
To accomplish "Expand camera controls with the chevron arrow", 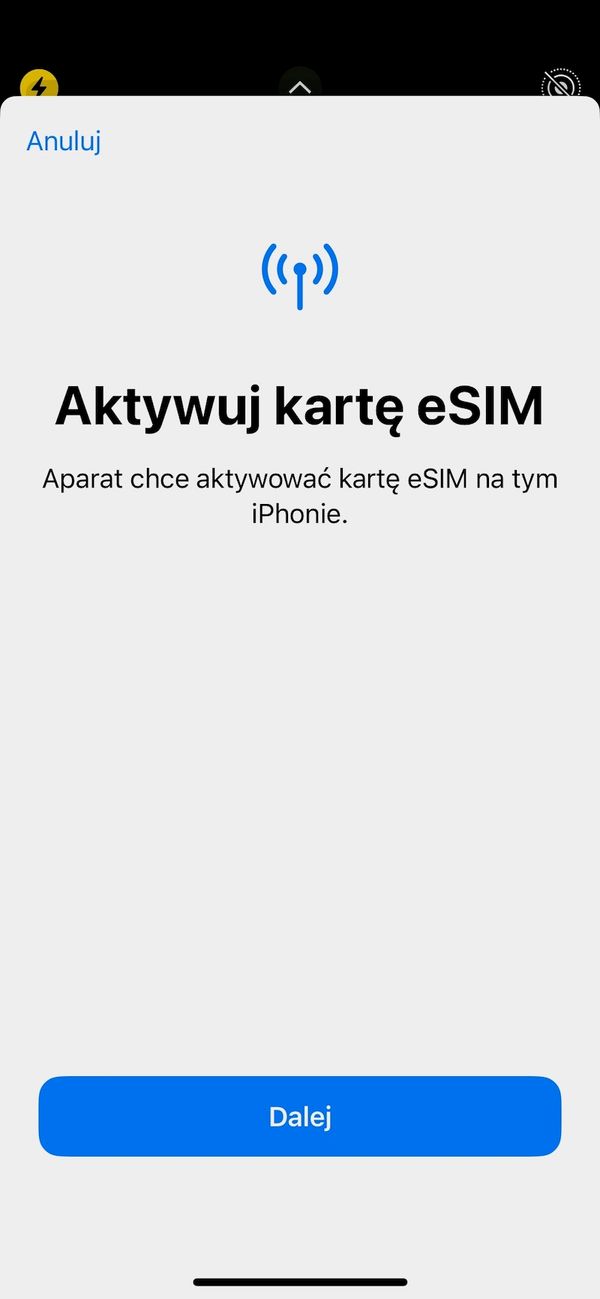I will 300,87.
